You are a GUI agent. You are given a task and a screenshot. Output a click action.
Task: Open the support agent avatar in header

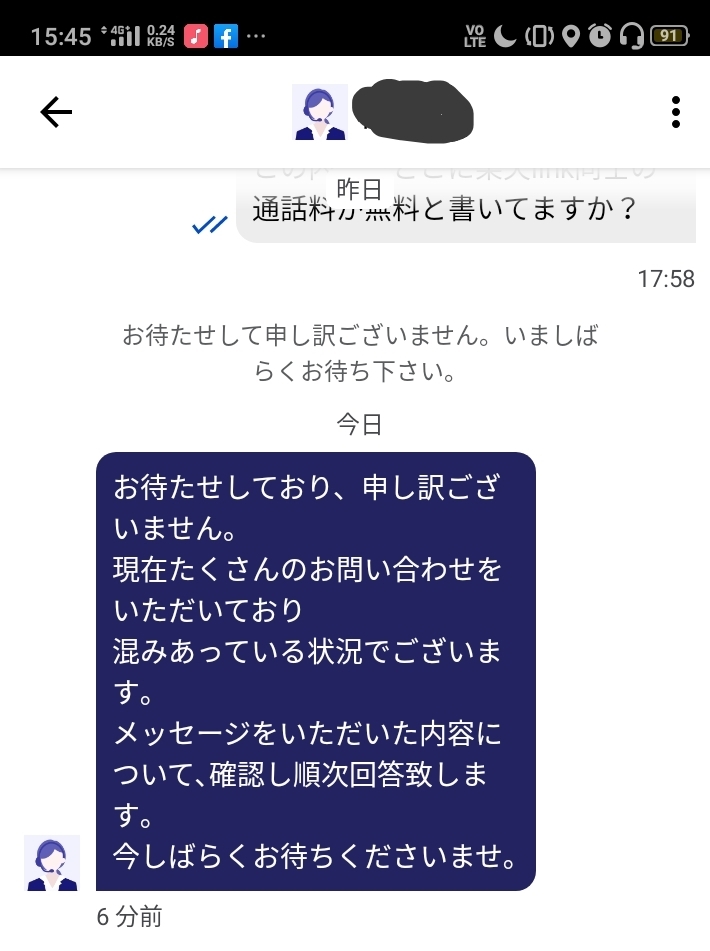[319, 112]
